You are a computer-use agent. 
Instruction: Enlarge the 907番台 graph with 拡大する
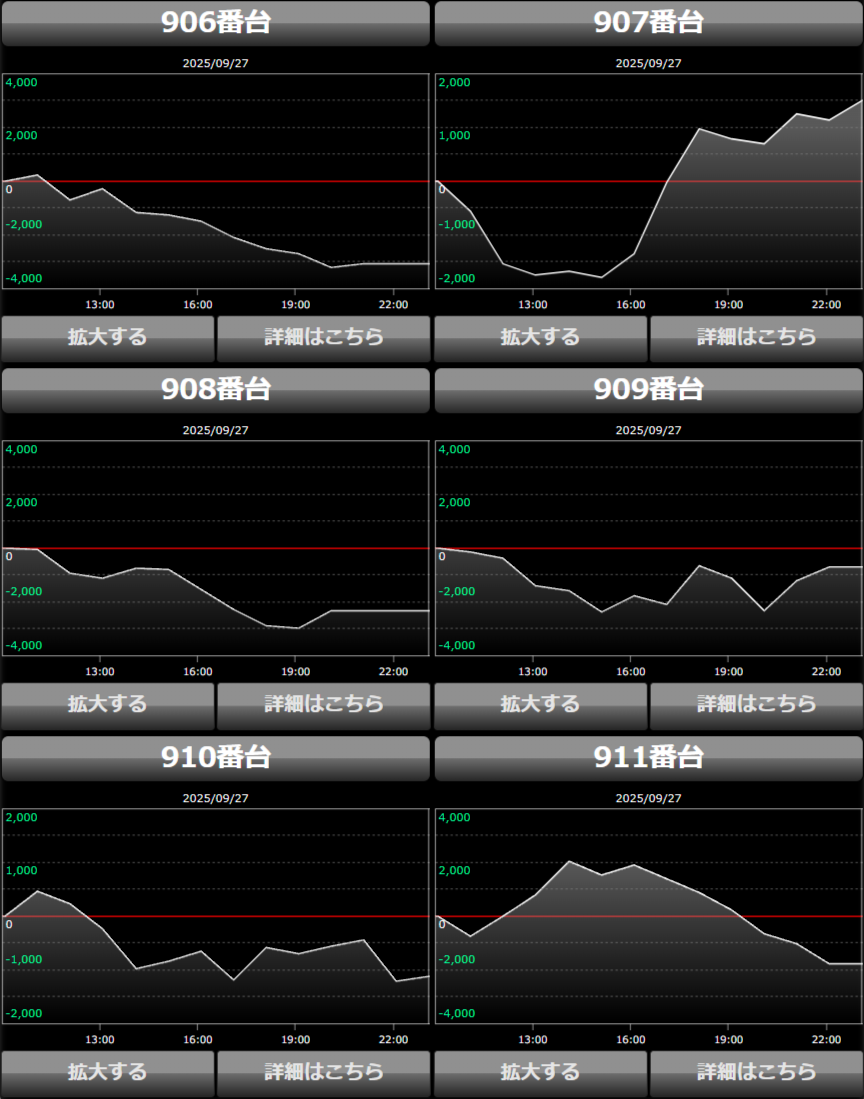tap(540, 338)
